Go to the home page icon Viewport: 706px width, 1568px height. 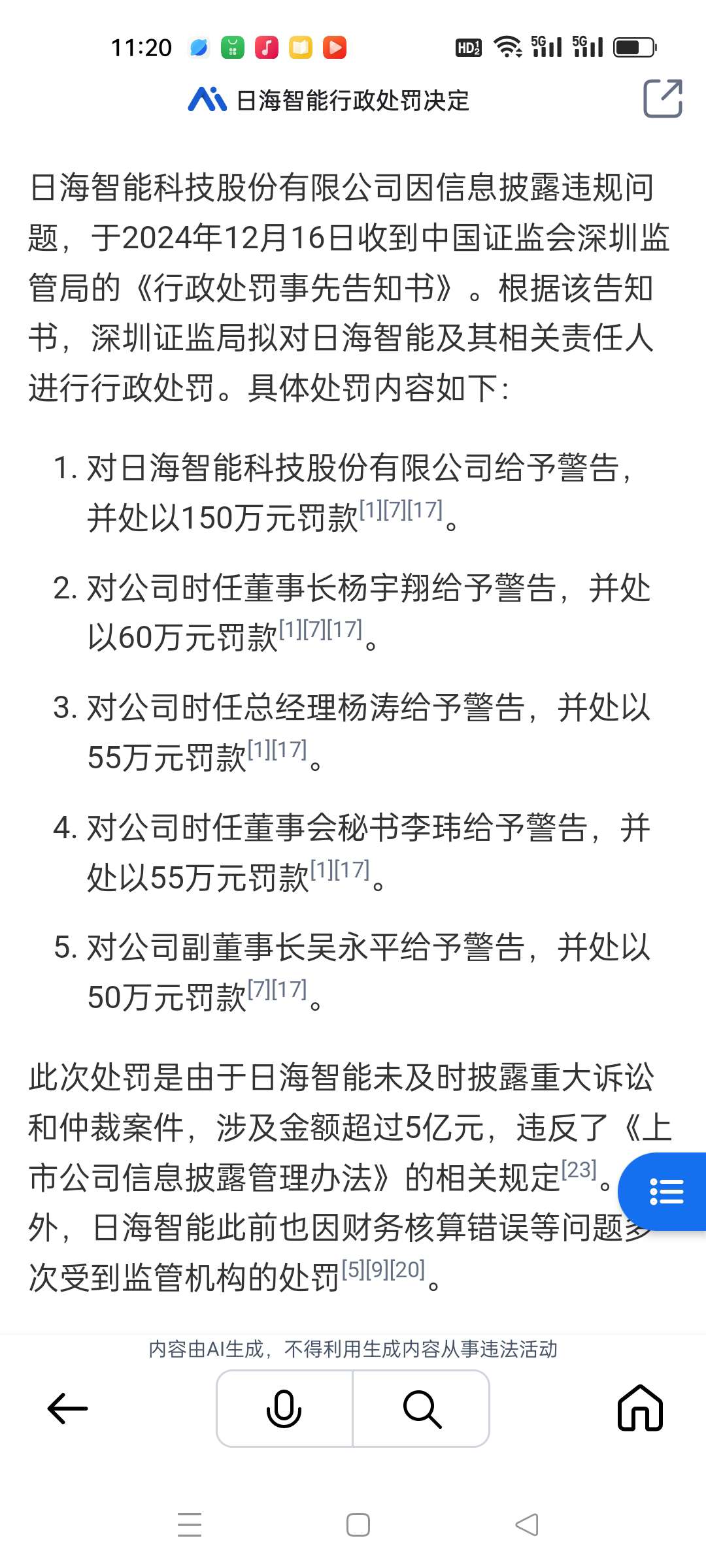tap(640, 1408)
